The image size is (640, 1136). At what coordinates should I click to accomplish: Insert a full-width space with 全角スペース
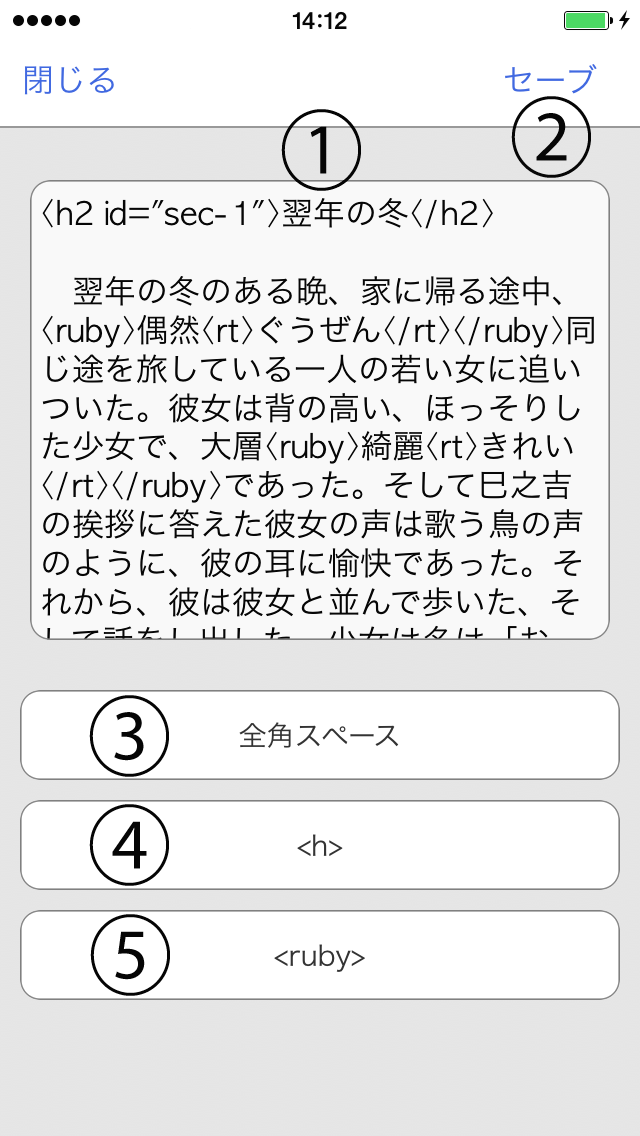(320, 735)
